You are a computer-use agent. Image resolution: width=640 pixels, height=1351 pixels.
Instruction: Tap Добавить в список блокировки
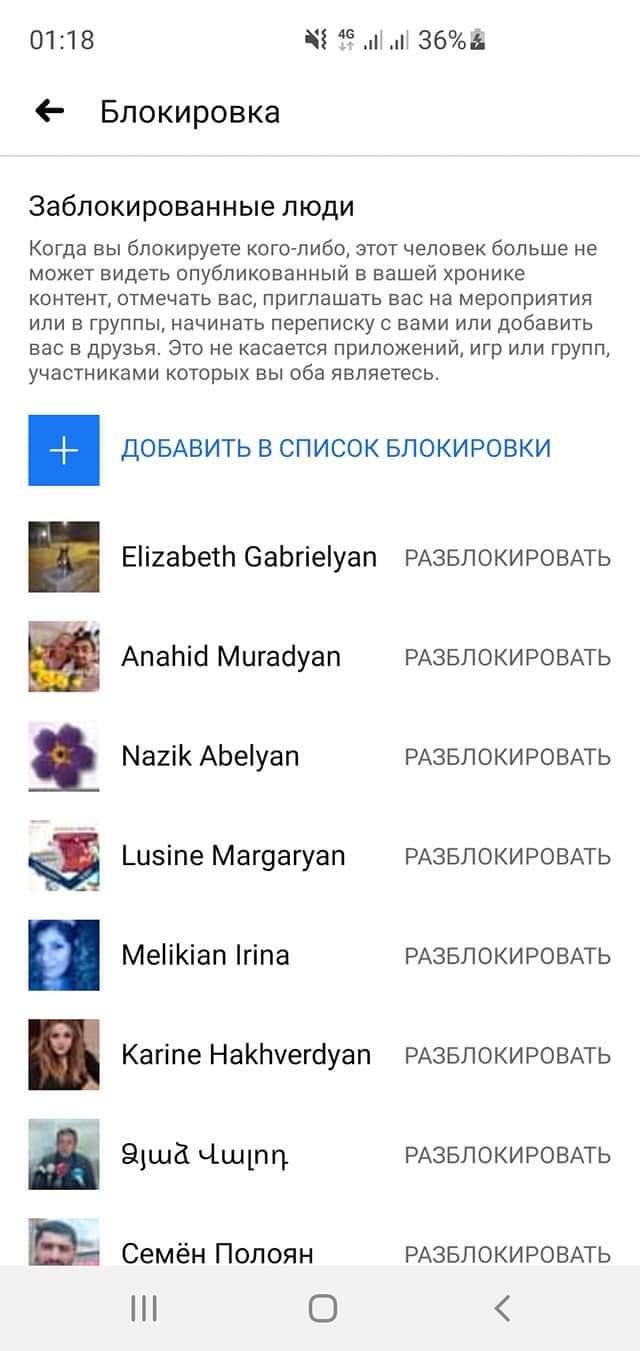point(335,449)
